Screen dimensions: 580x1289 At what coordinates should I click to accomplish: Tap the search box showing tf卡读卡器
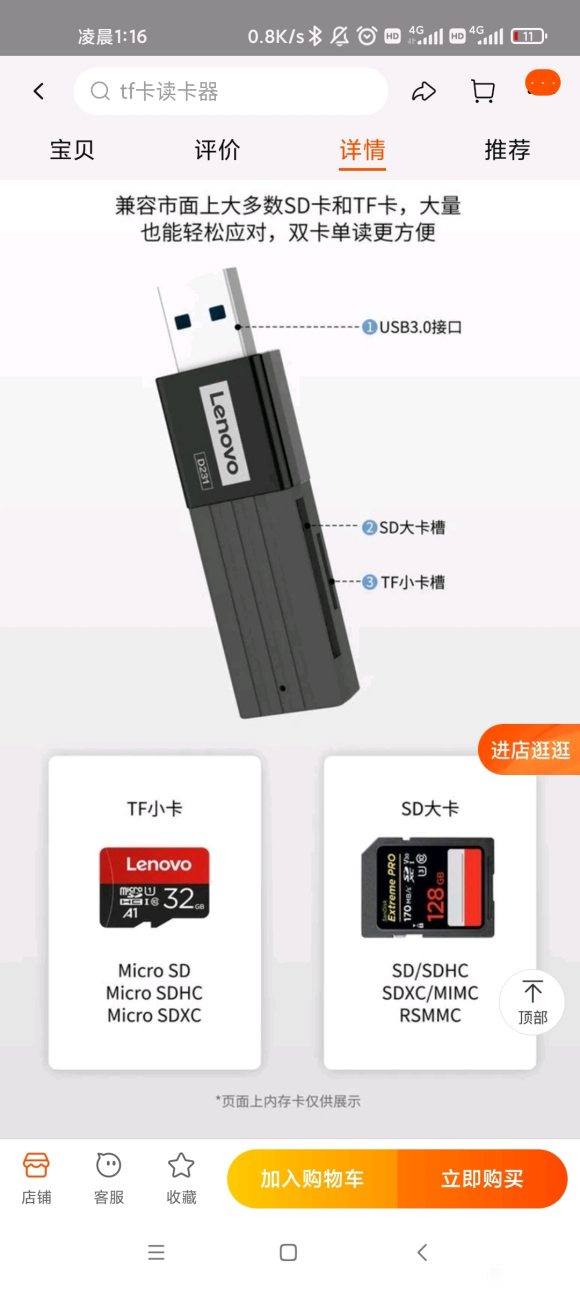(x=230, y=92)
